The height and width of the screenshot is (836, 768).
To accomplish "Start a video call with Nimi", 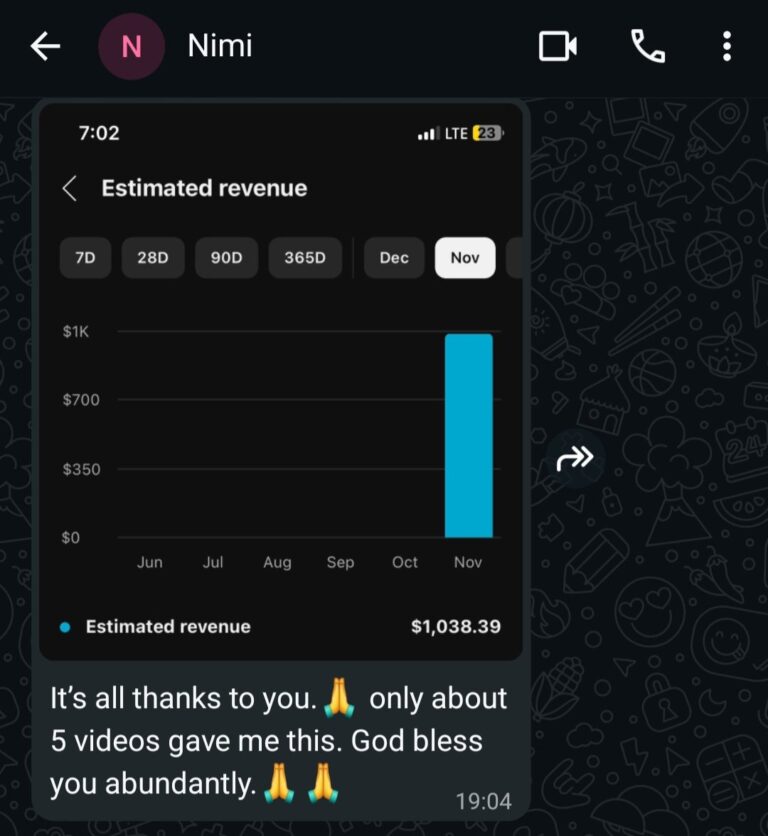I will tap(558, 46).
